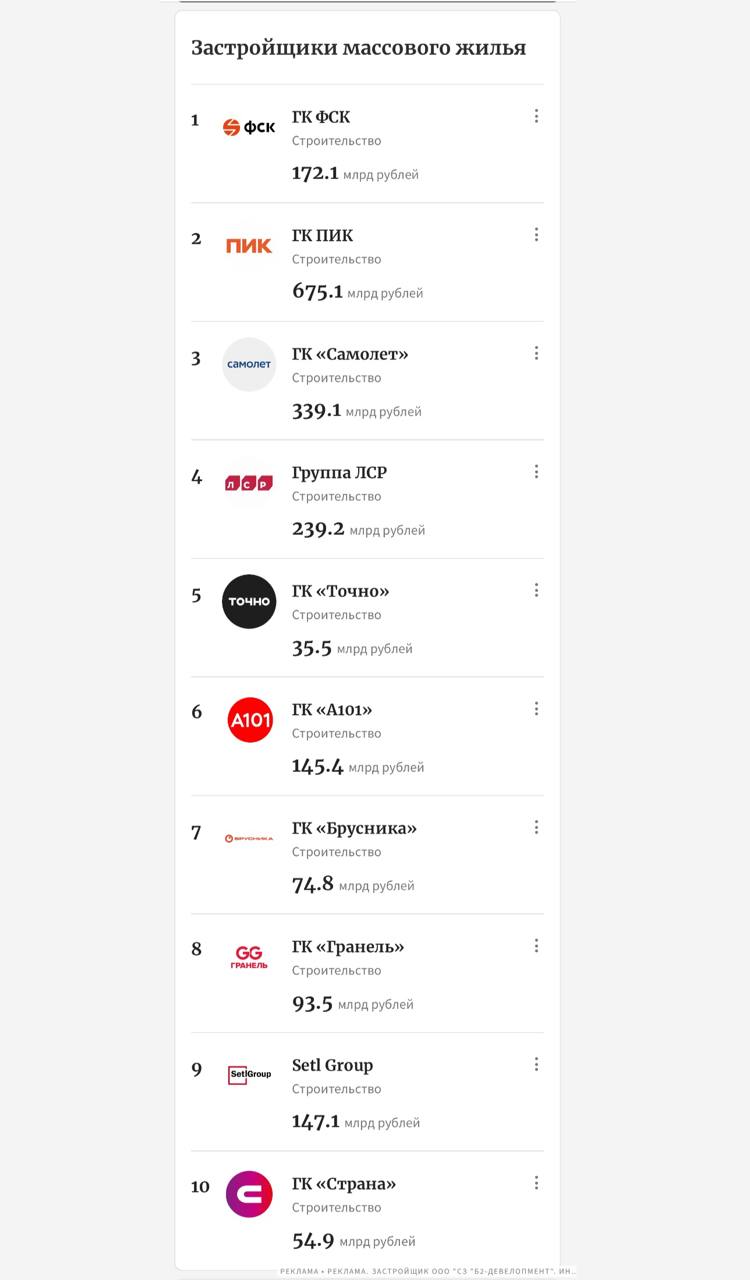Select the ГК «А101» row
Screen dimensions: 750x1280
pos(332,710)
